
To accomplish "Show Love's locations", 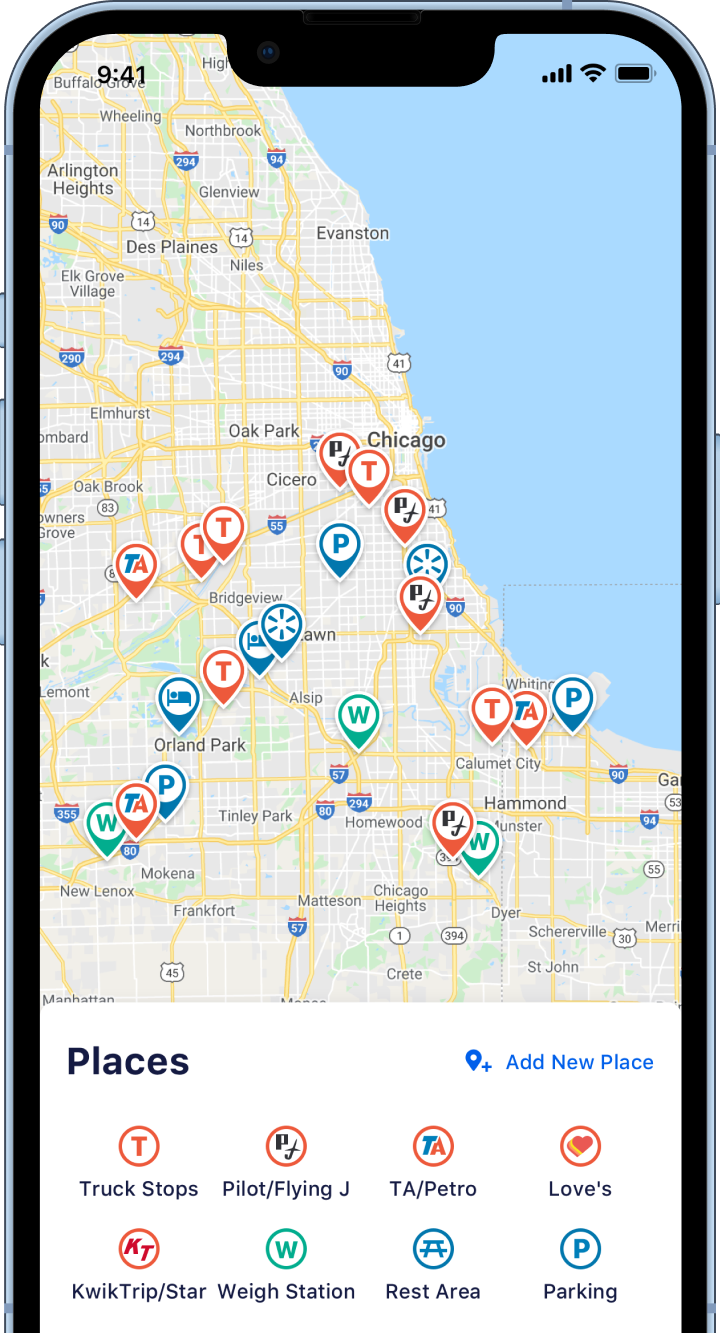I will (x=580, y=1162).
